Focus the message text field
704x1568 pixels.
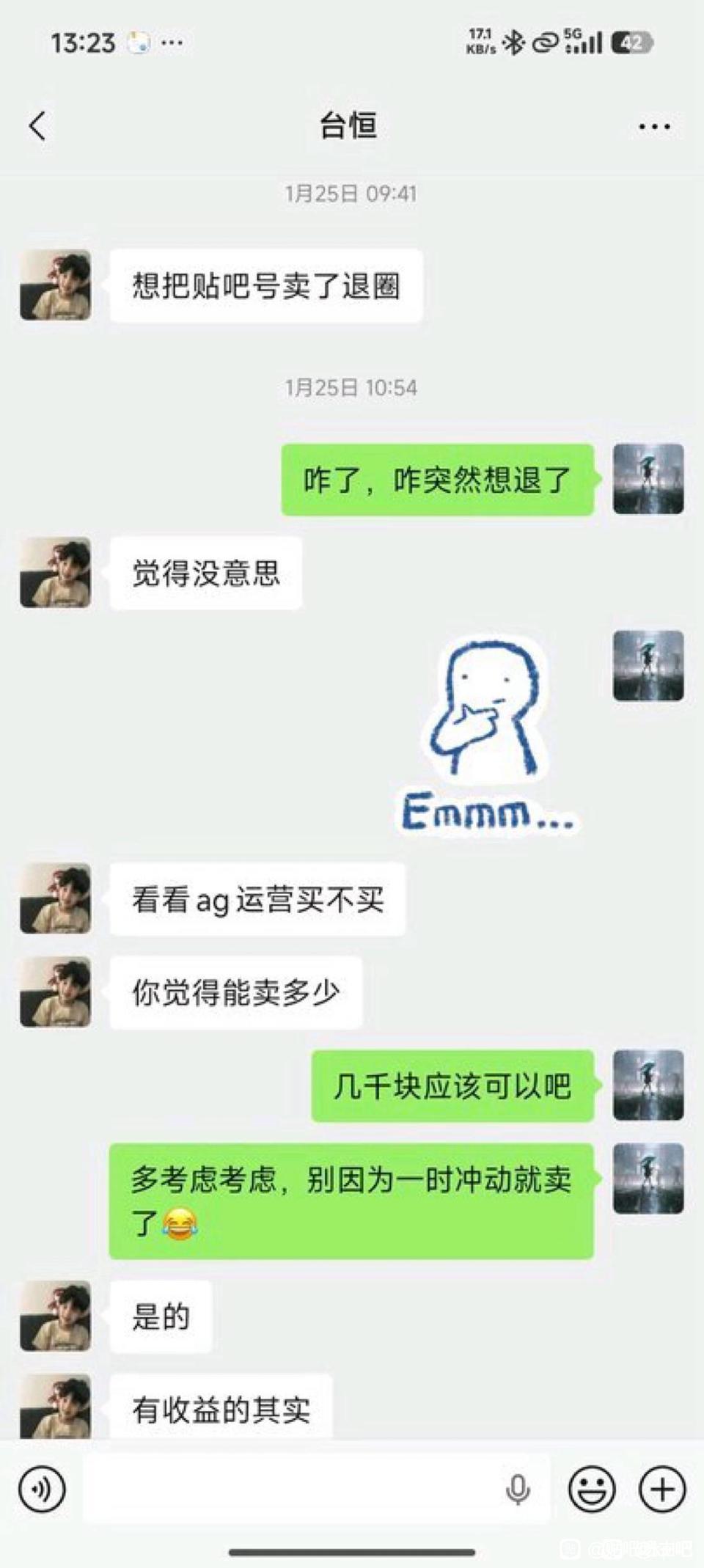[293, 1489]
